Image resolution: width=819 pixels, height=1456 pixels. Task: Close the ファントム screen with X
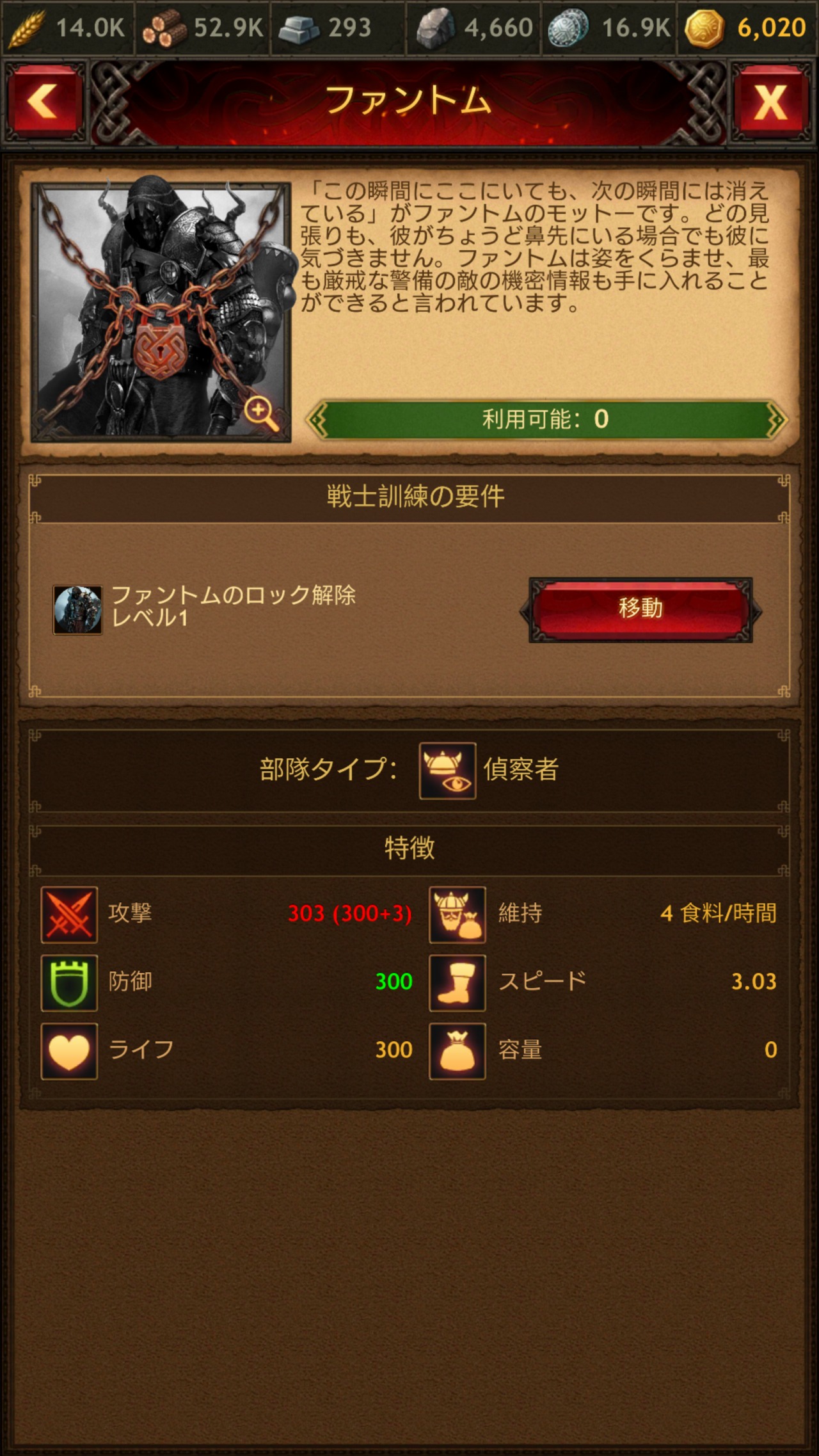[771, 102]
